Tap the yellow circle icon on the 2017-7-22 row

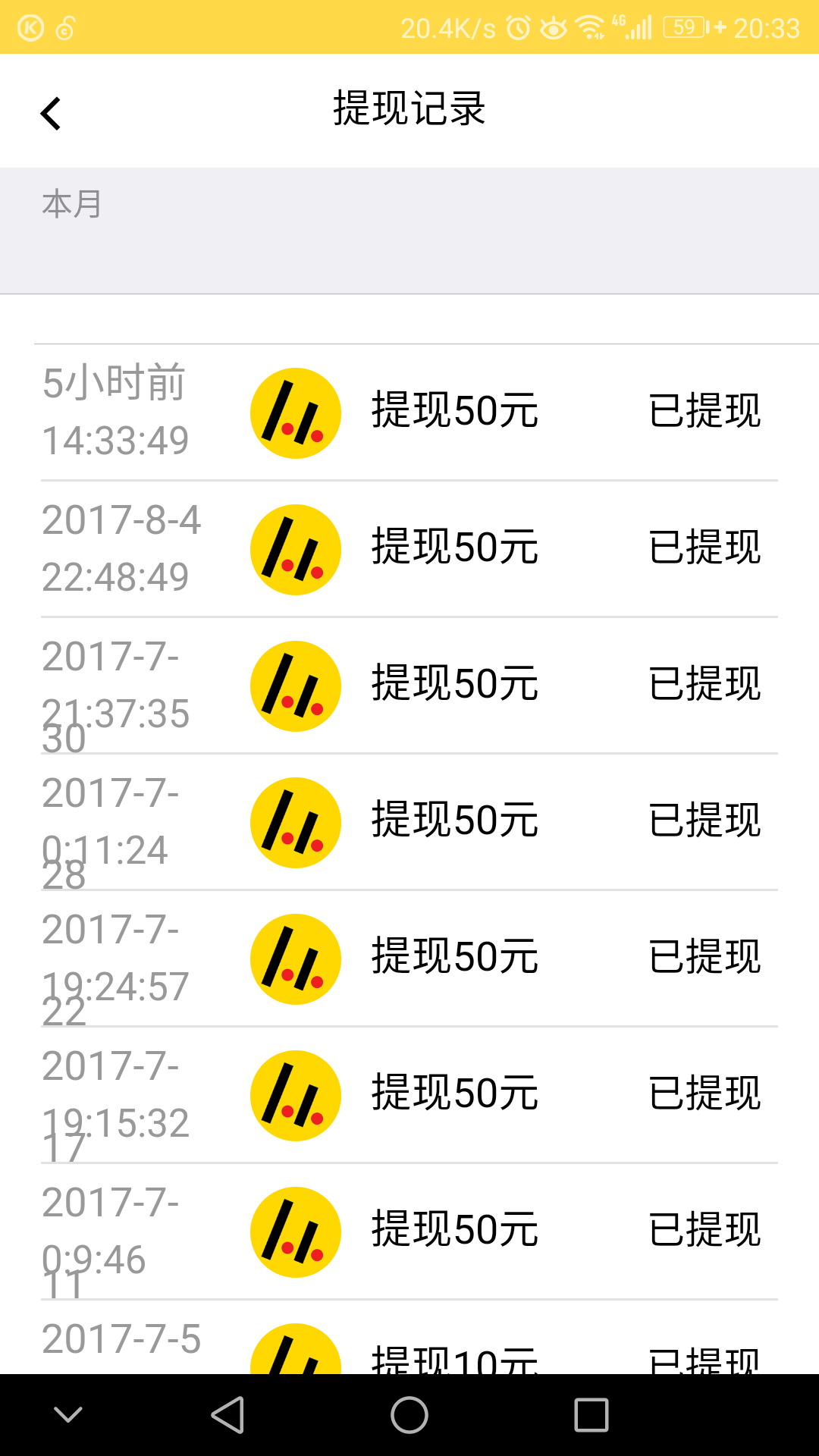(295, 958)
